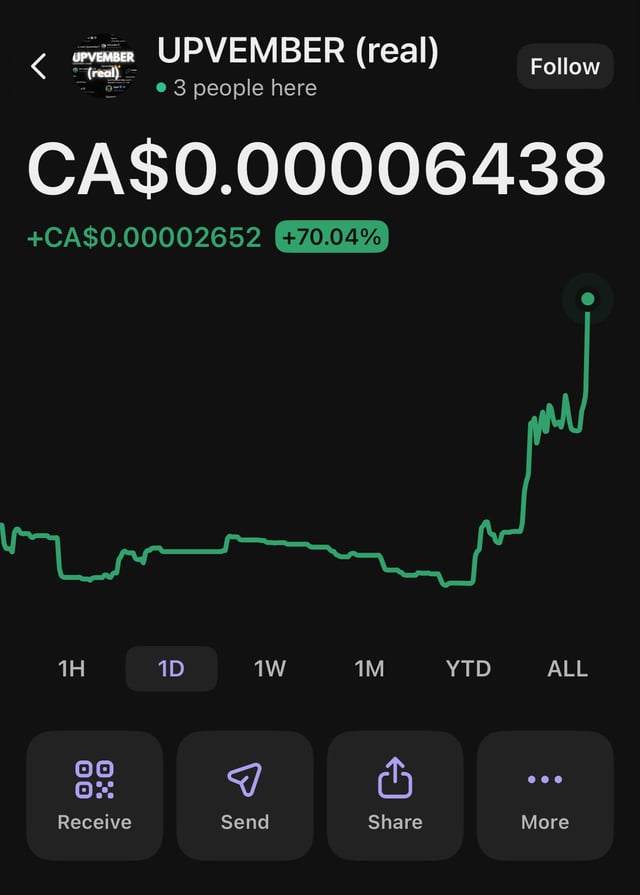Viewport: 640px width, 895px height.
Task: Share this token page
Action: tap(395, 795)
